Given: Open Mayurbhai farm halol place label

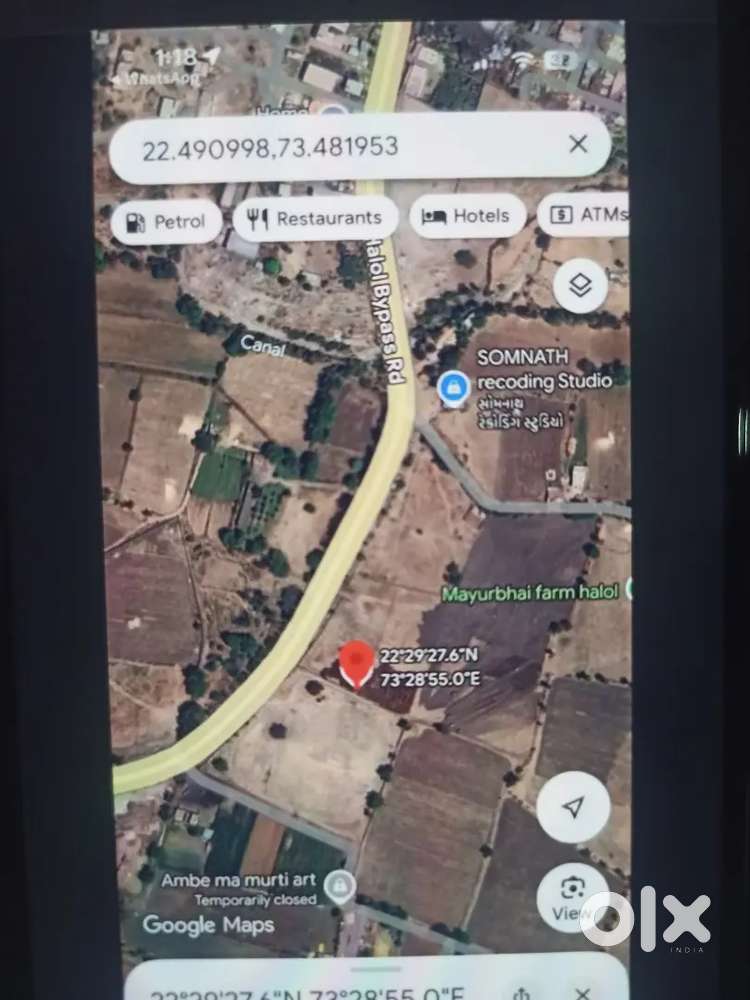Looking at the screenshot, I should [530, 593].
